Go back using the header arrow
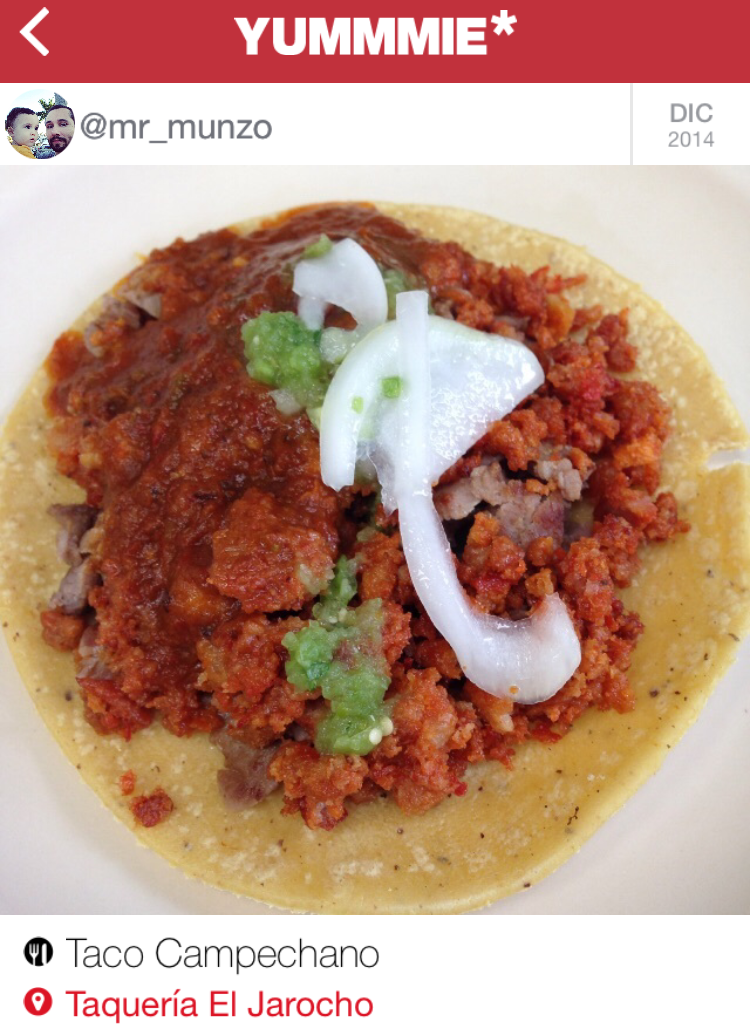This screenshot has width=750, height=1028. pos(35,33)
